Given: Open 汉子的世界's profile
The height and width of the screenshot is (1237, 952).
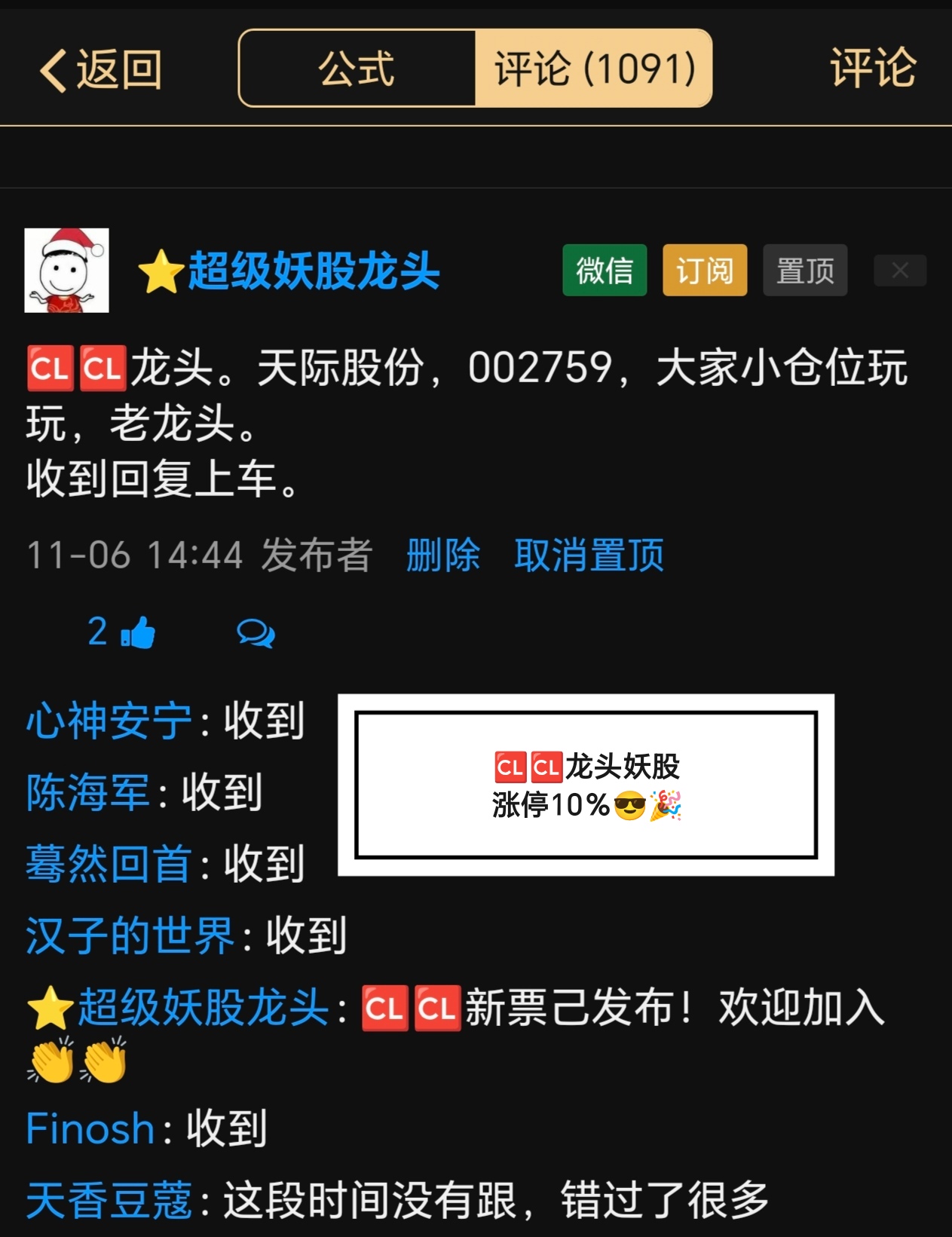Looking at the screenshot, I should [130, 935].
